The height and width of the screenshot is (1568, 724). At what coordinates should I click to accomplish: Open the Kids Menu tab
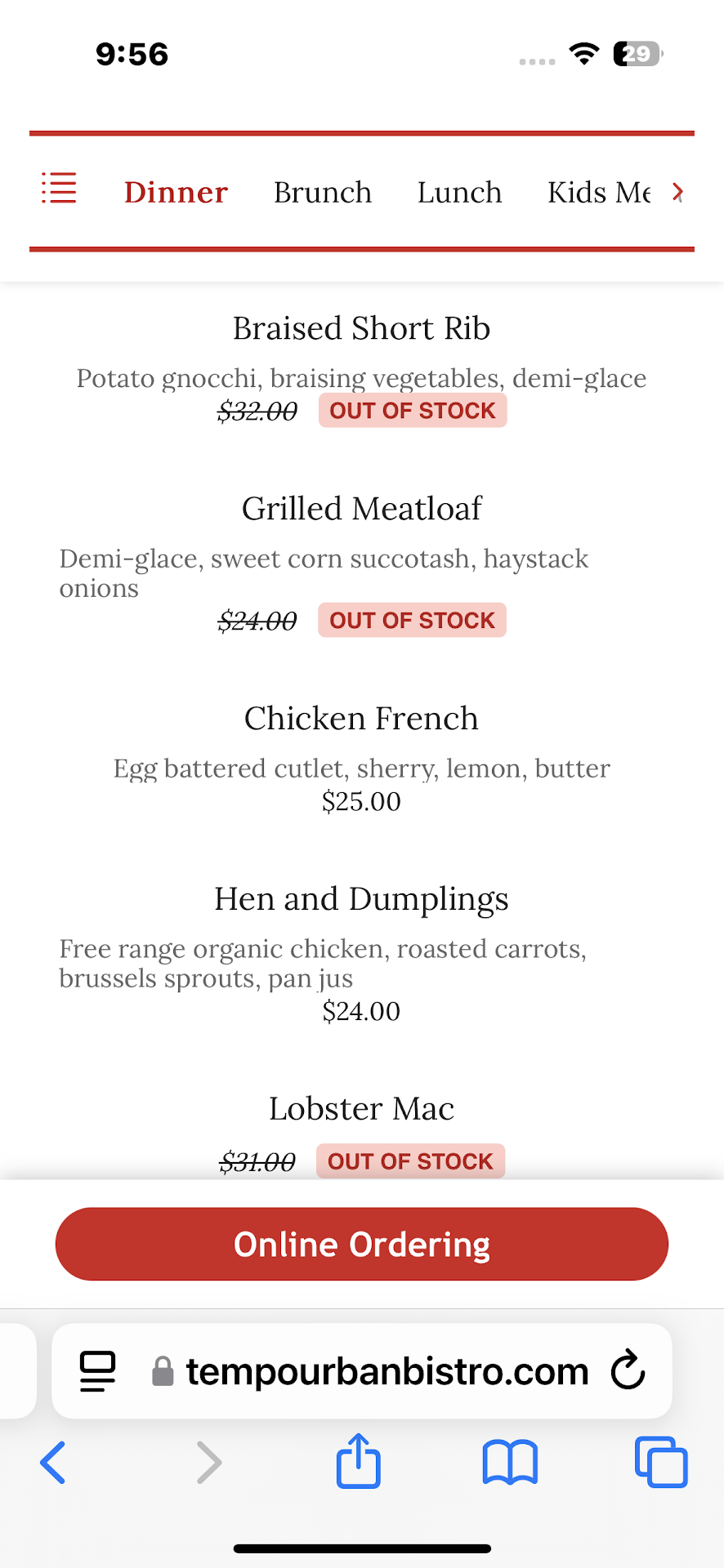(599, 193)
